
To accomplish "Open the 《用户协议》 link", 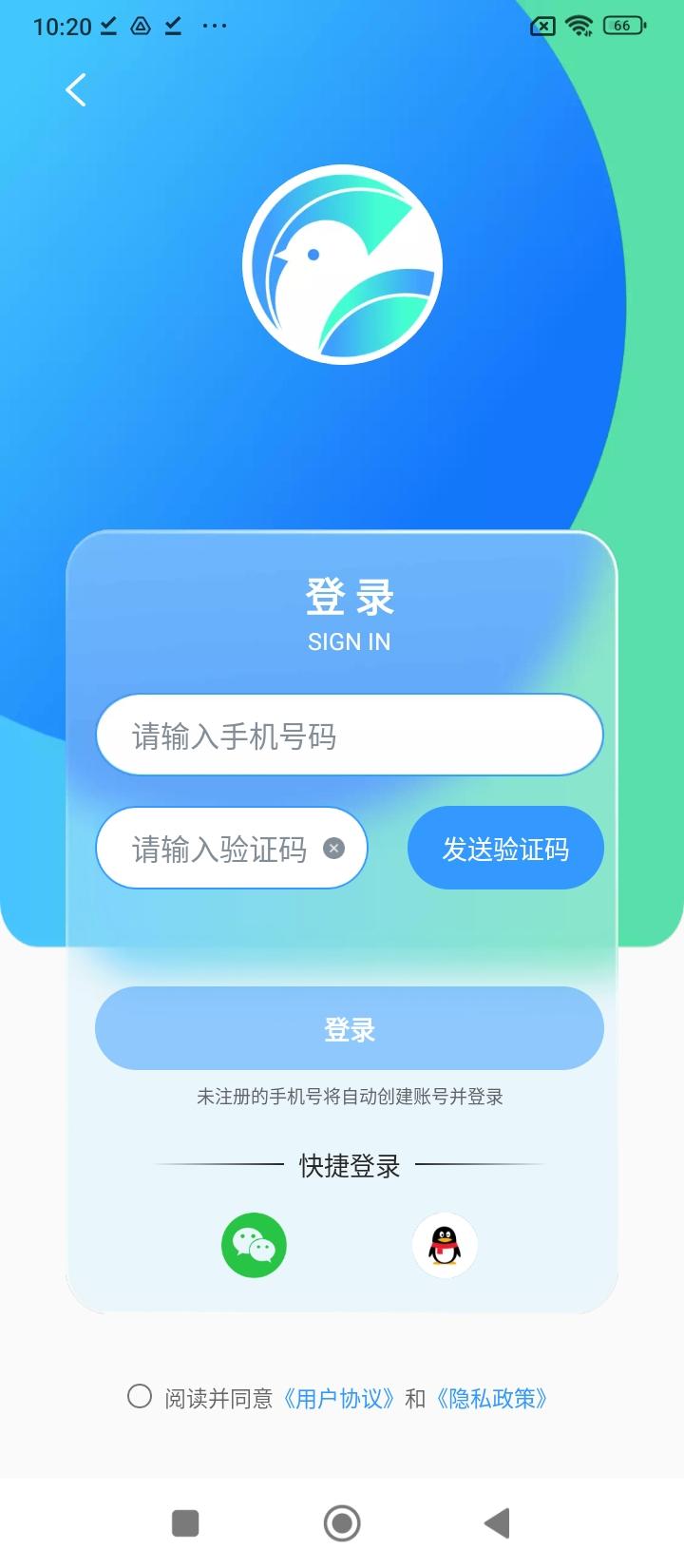I will click(x=338, y=1398).
